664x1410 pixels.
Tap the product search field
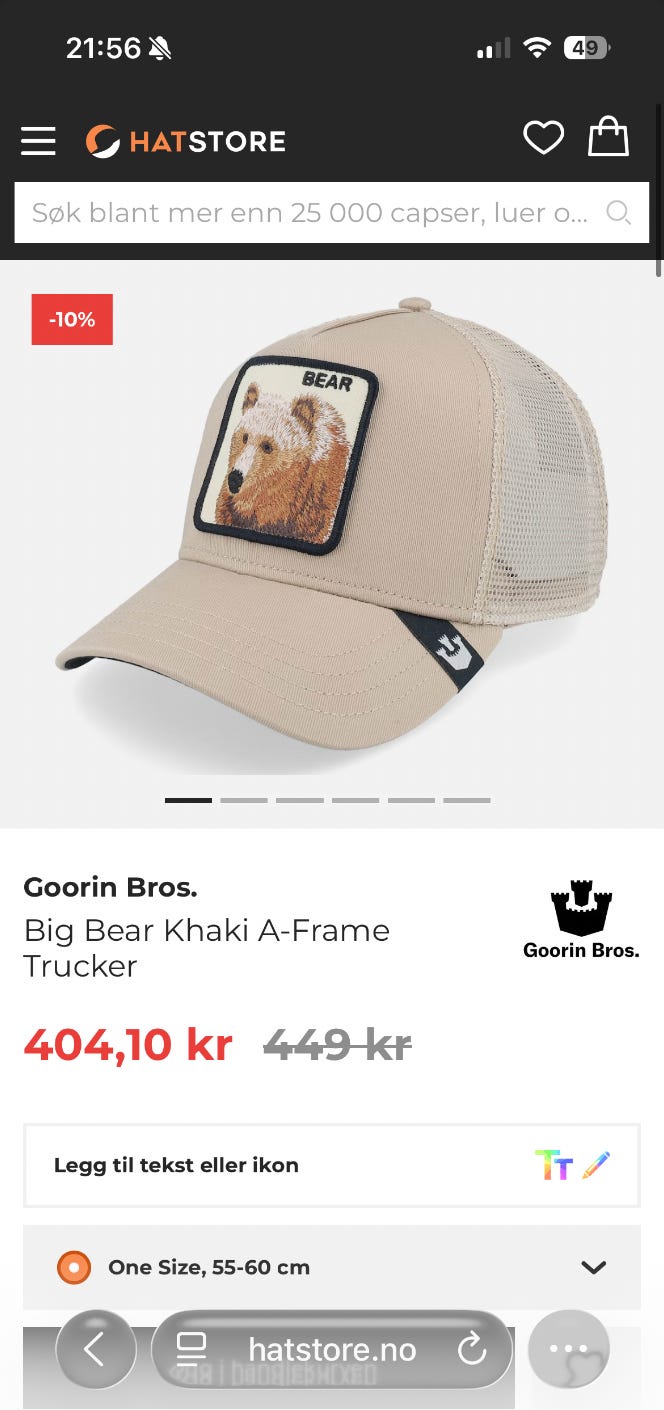310,212
